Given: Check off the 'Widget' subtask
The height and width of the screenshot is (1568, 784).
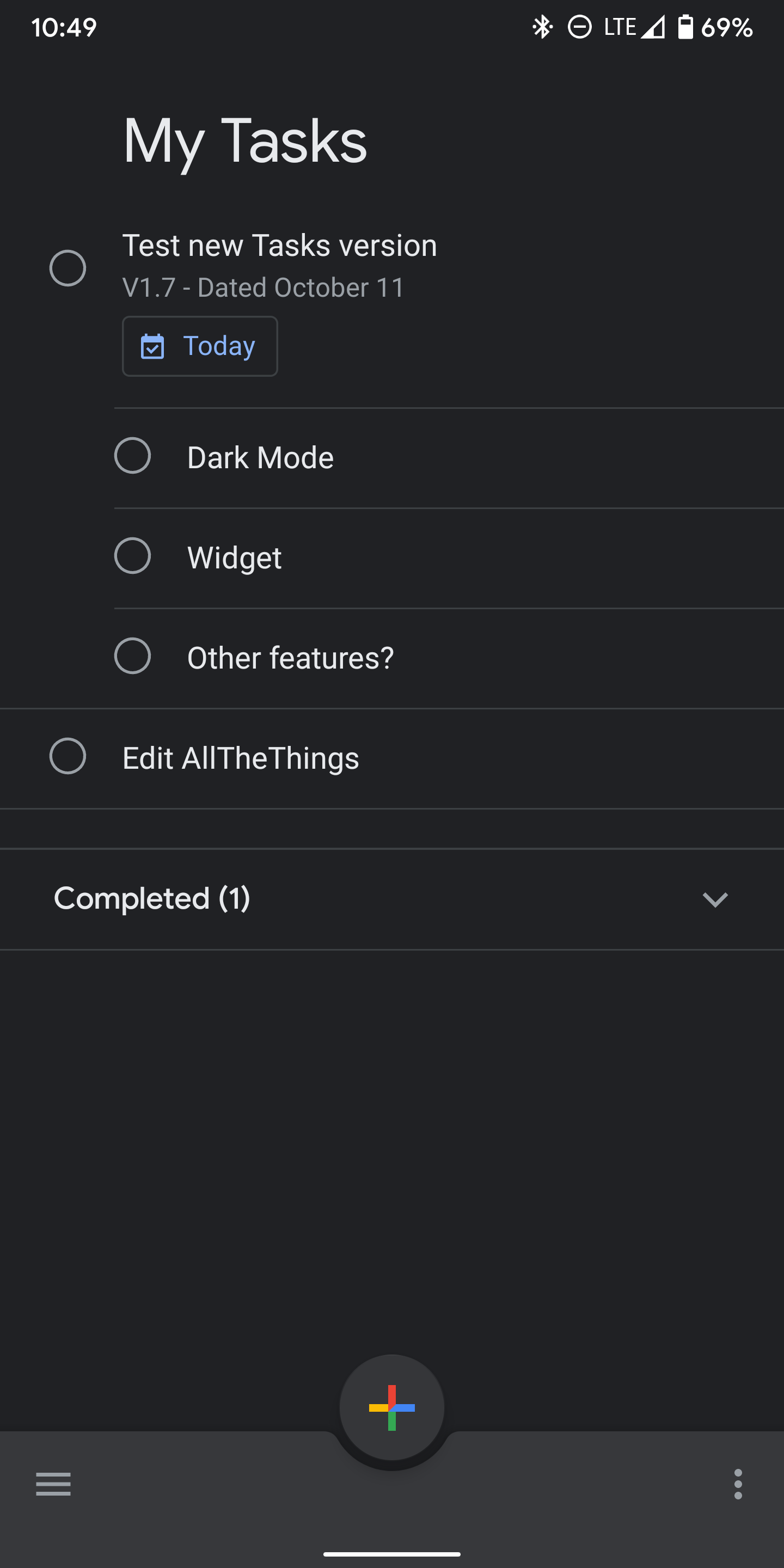Looking at the screenshot, I should click(x=133, y=556).
